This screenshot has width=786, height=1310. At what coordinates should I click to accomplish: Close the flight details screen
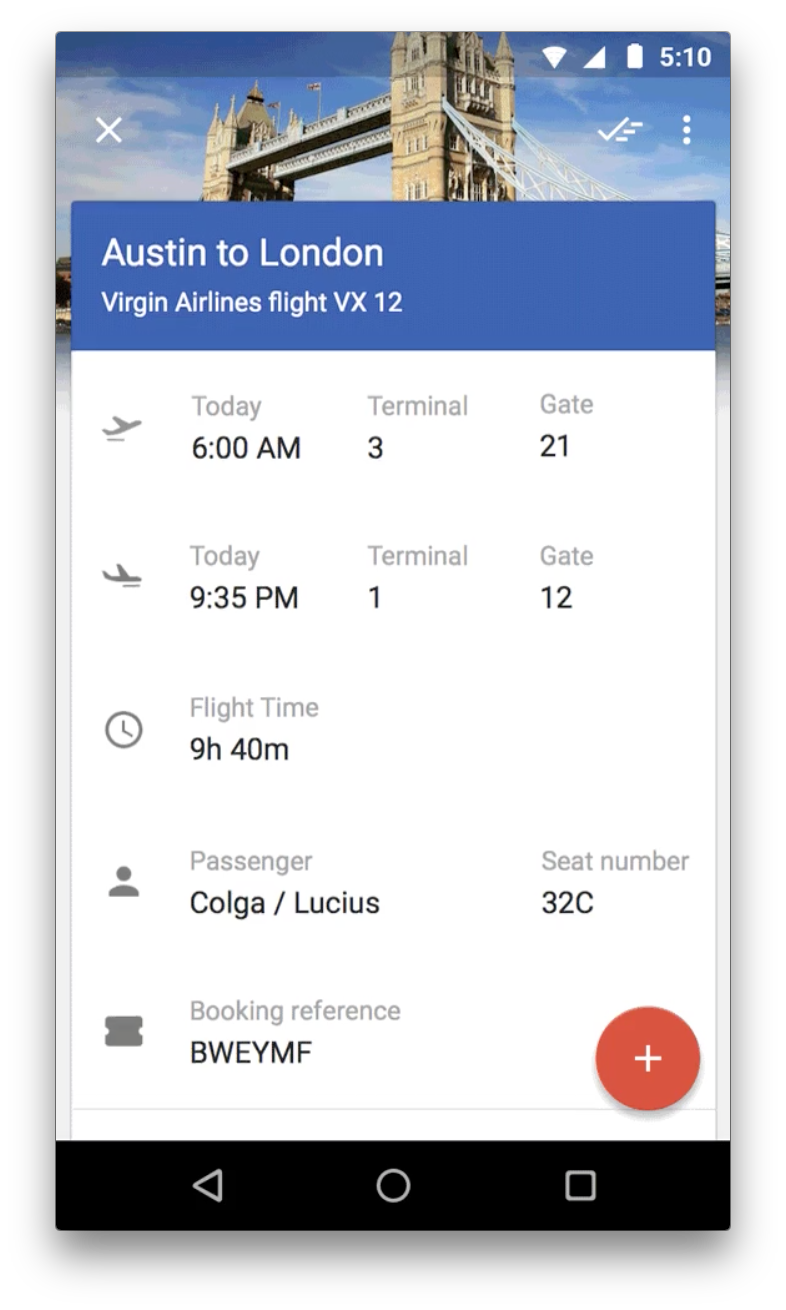point(108,130)
